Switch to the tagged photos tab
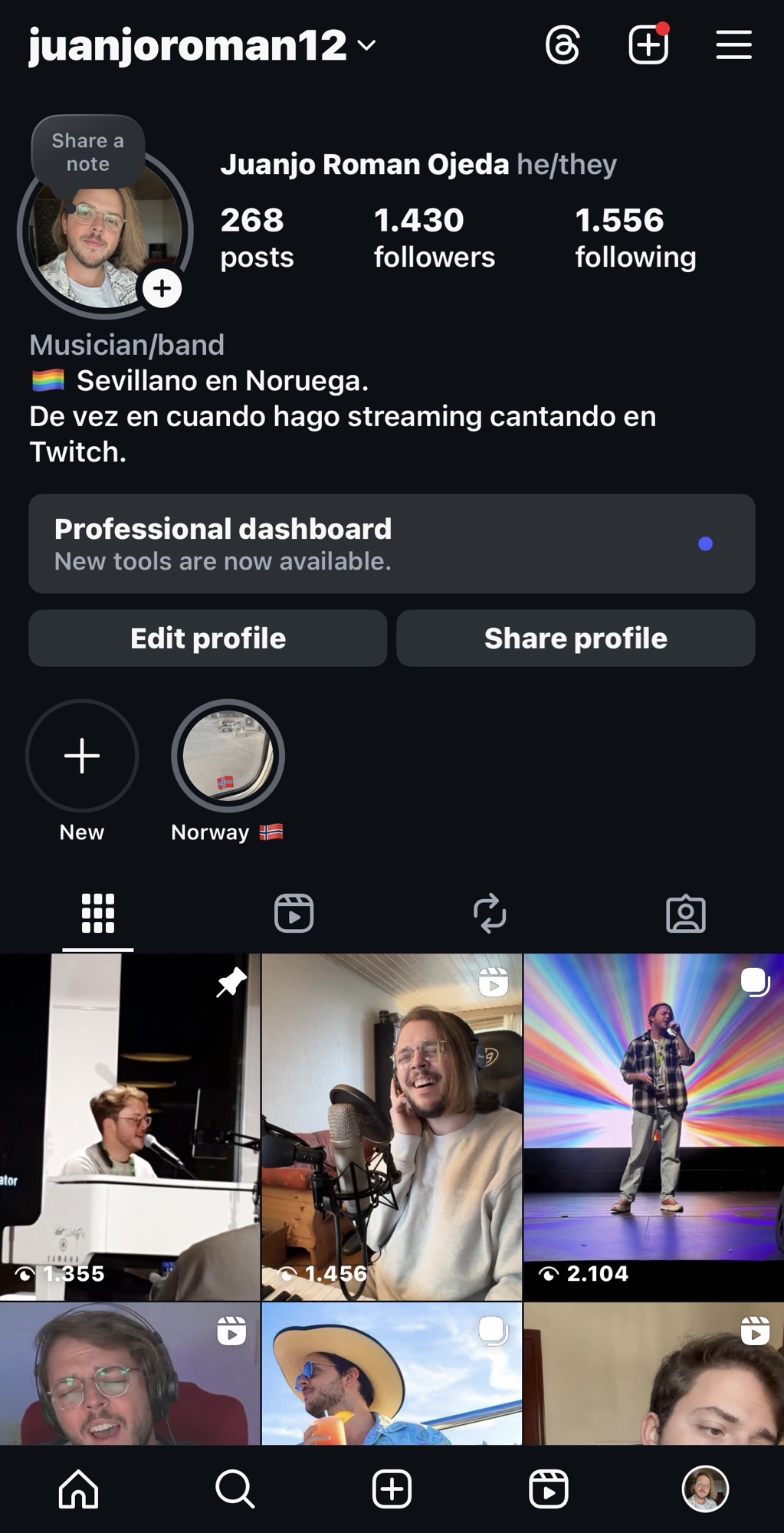 (x=685, y=914)
